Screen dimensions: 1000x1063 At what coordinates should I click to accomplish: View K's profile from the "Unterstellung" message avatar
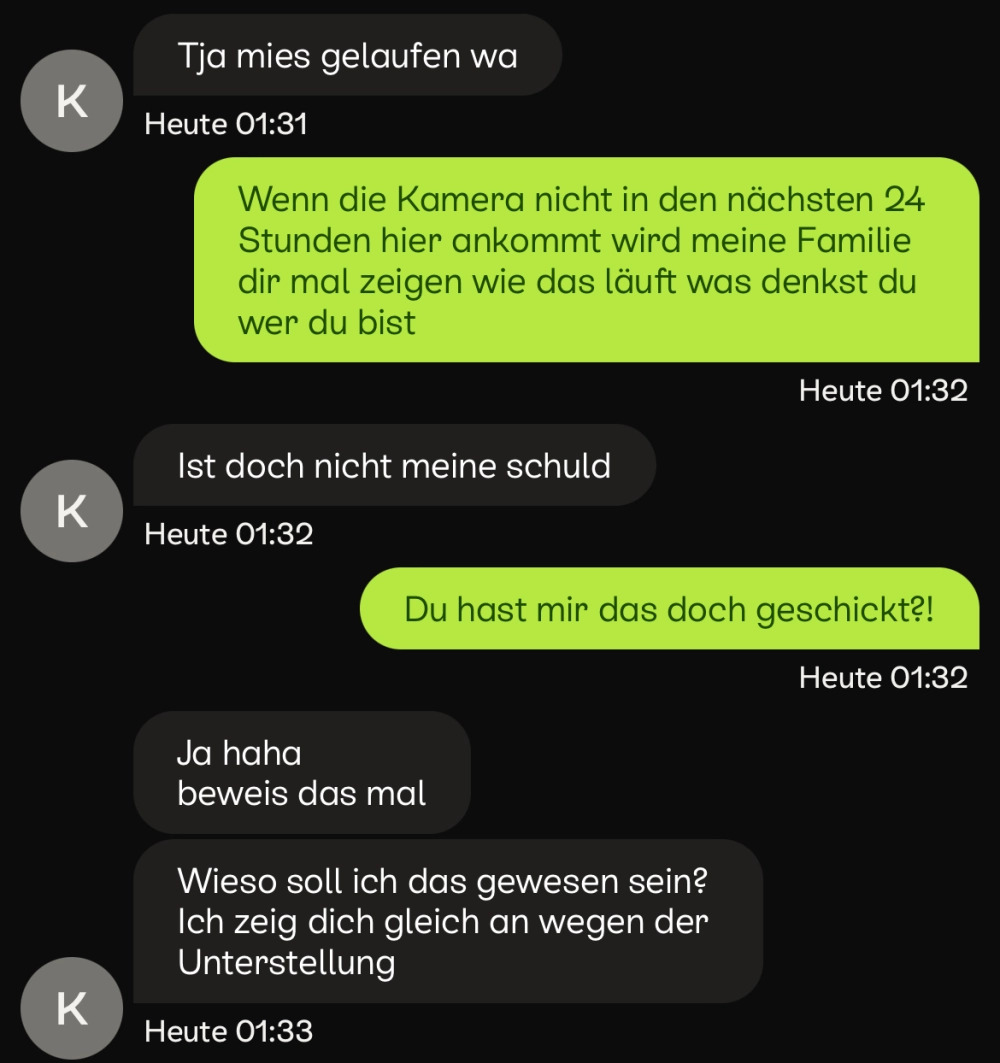[x=71, y=1008]
